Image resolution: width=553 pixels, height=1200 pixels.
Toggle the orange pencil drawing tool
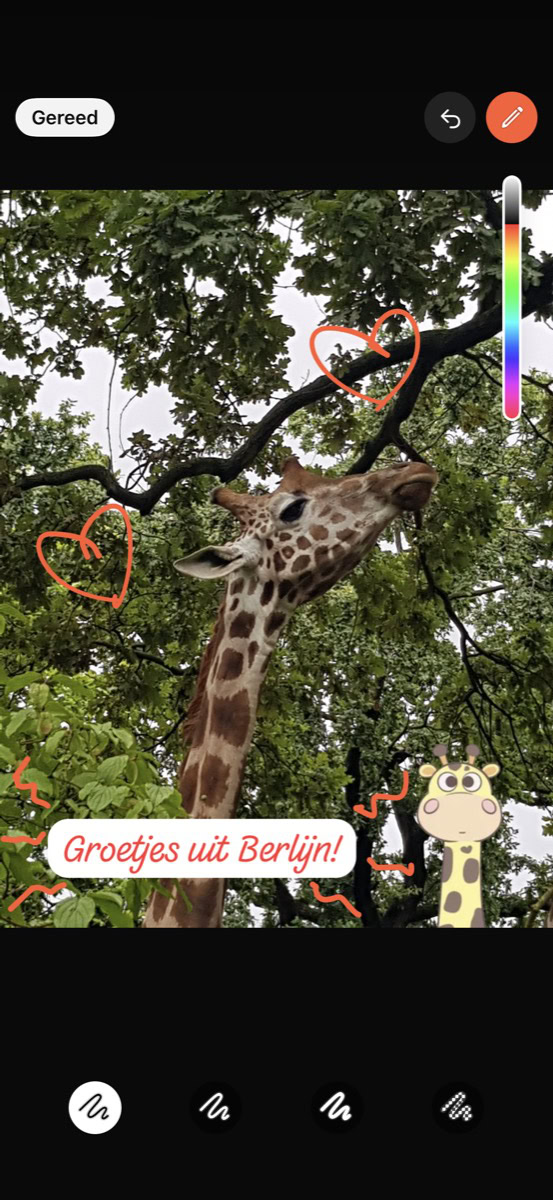tap(512, 118)
